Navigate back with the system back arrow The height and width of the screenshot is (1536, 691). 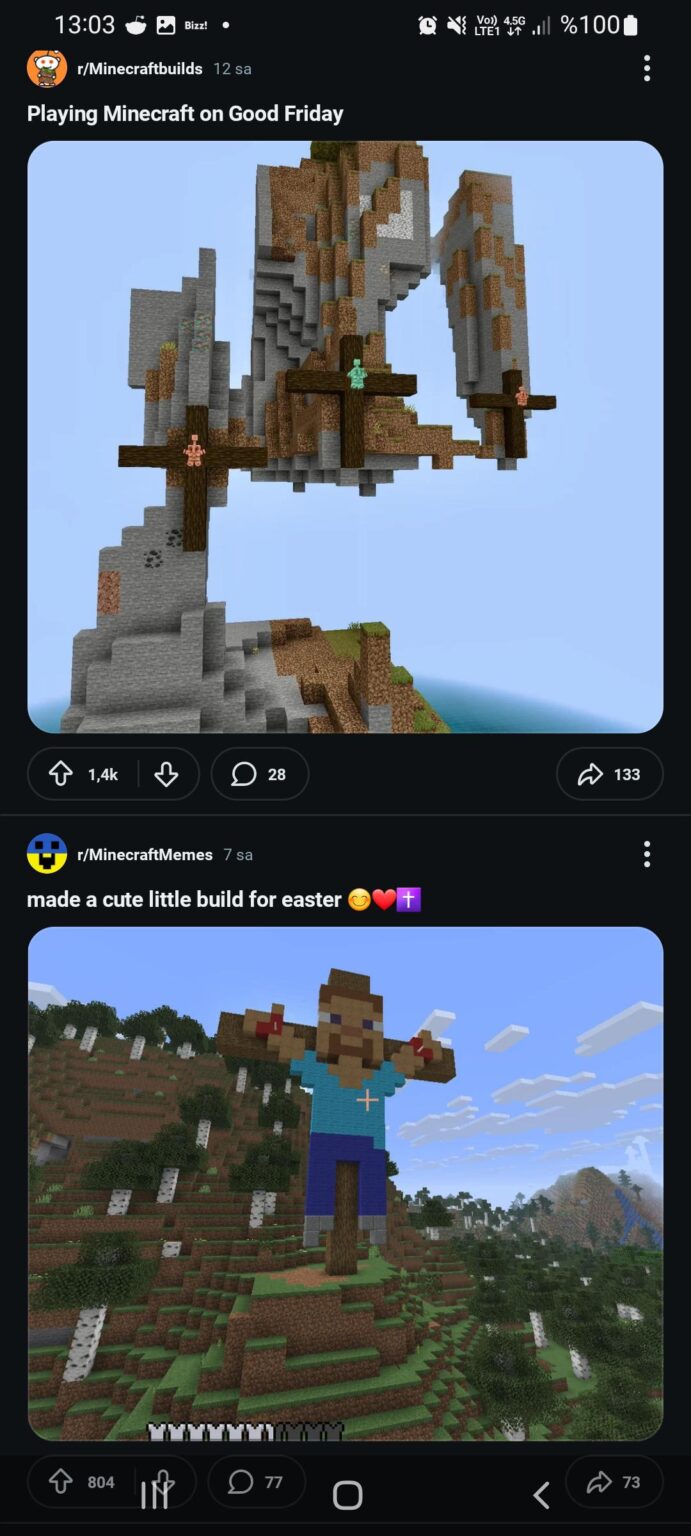pyautogui.click(x=541, y=1496)
